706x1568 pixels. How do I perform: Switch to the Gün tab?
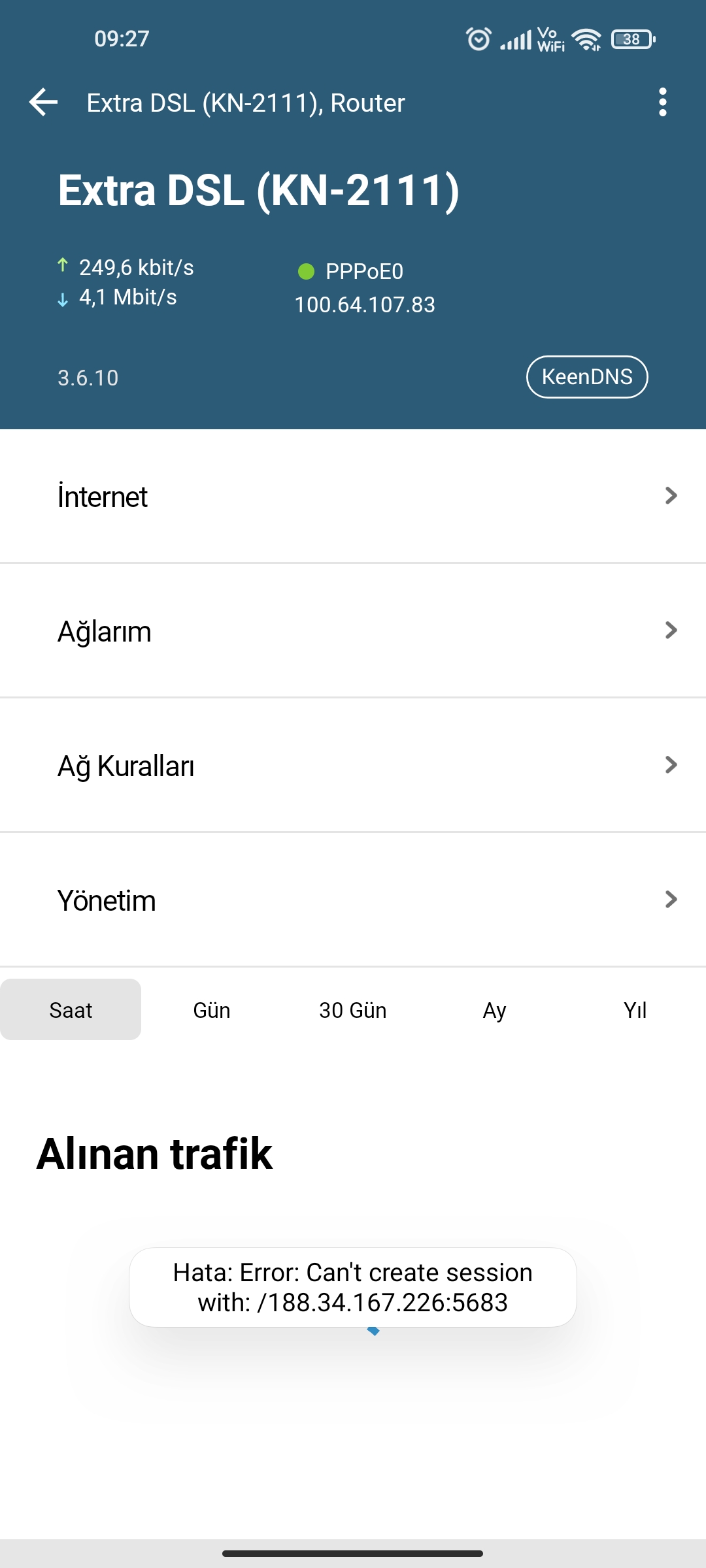(212, 1009)
